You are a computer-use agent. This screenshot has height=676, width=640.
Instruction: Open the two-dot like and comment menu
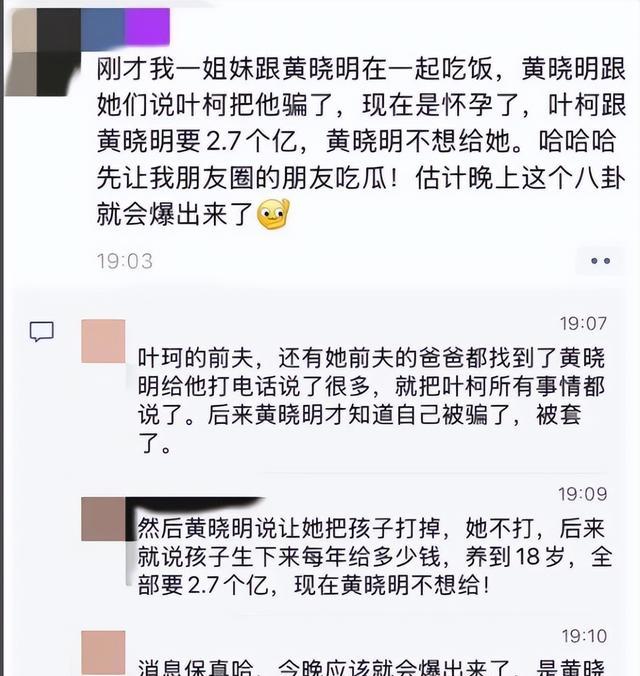click(600, 261)
